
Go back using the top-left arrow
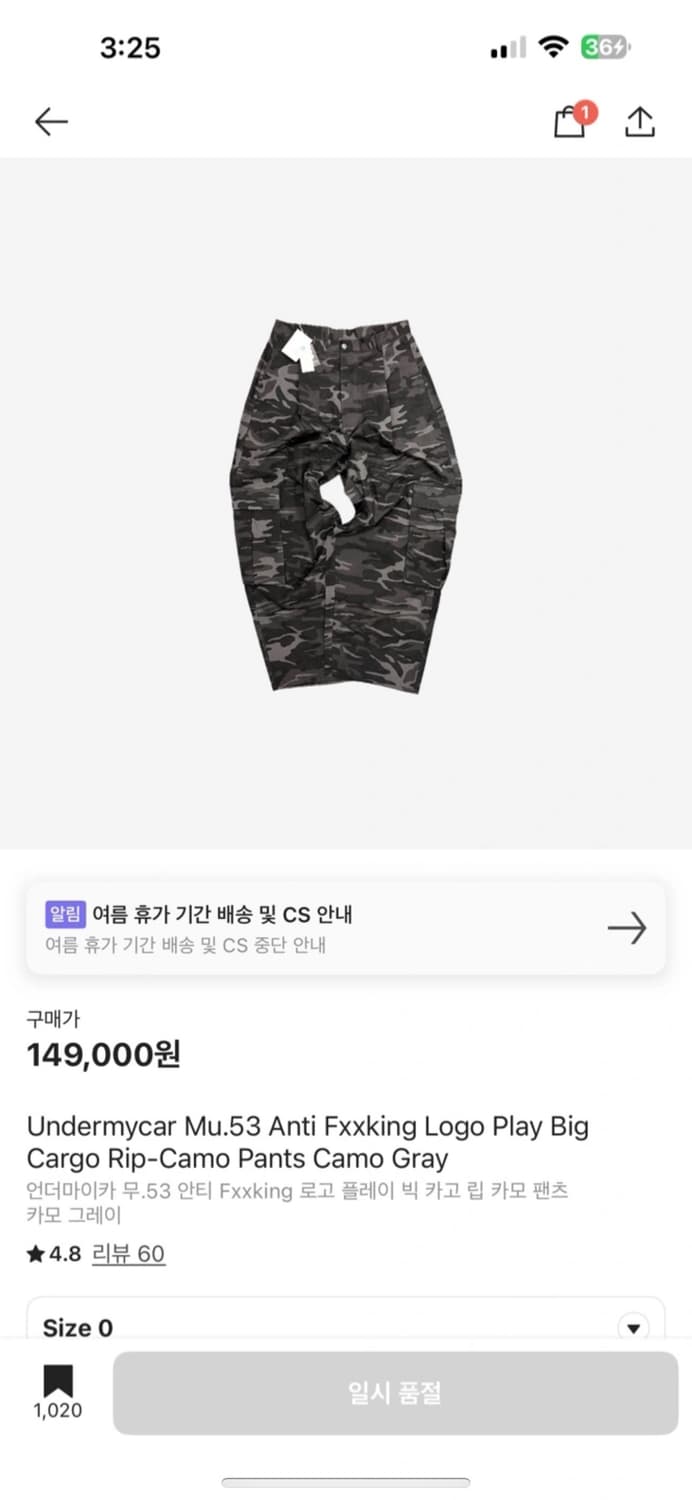51,122
